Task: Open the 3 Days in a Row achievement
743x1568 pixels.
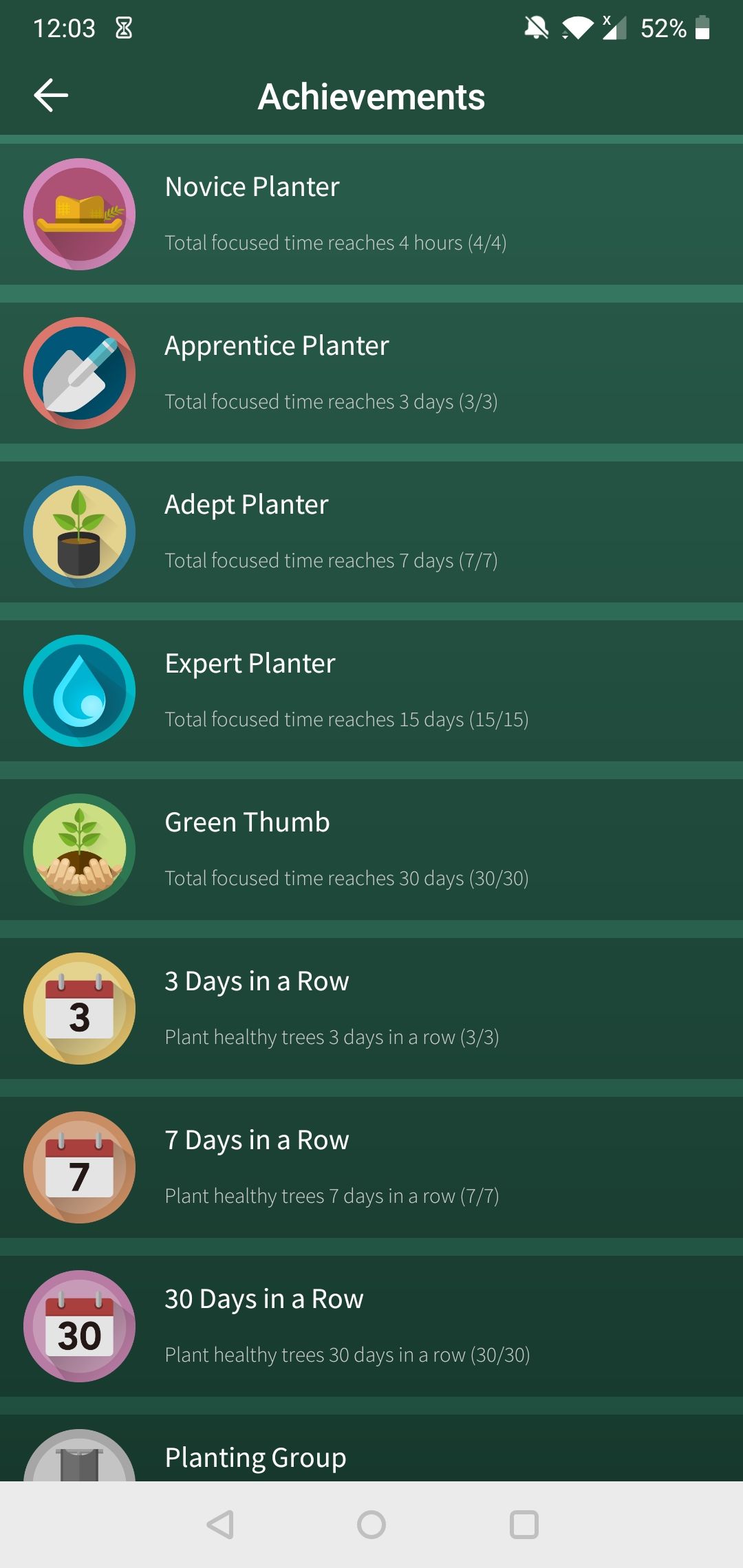Action: pos(371,1008)
